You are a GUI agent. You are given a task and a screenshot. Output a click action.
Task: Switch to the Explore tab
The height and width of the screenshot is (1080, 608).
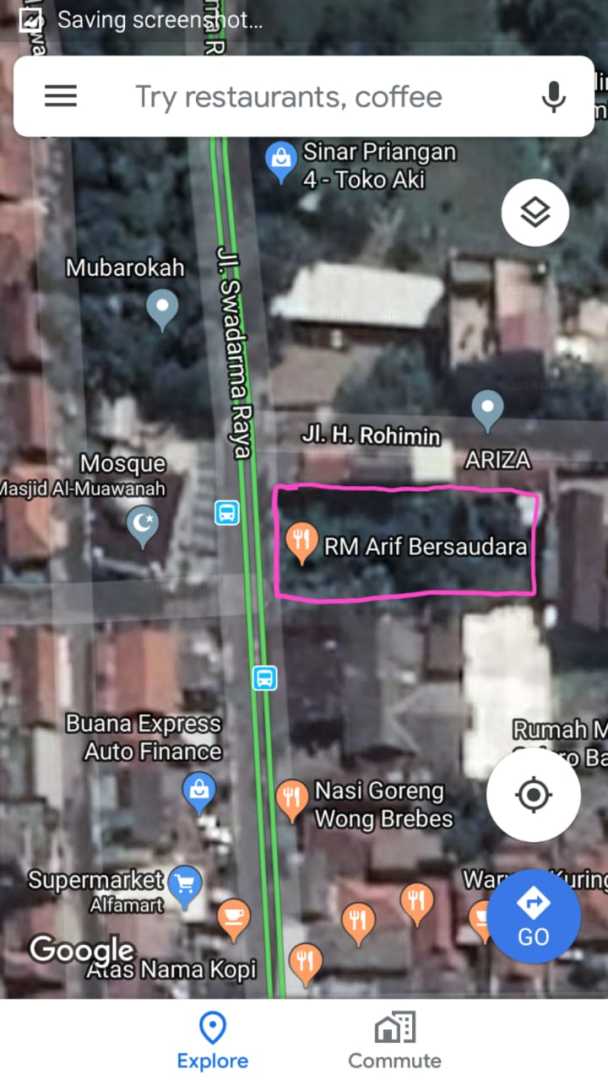coord(212,1040)
